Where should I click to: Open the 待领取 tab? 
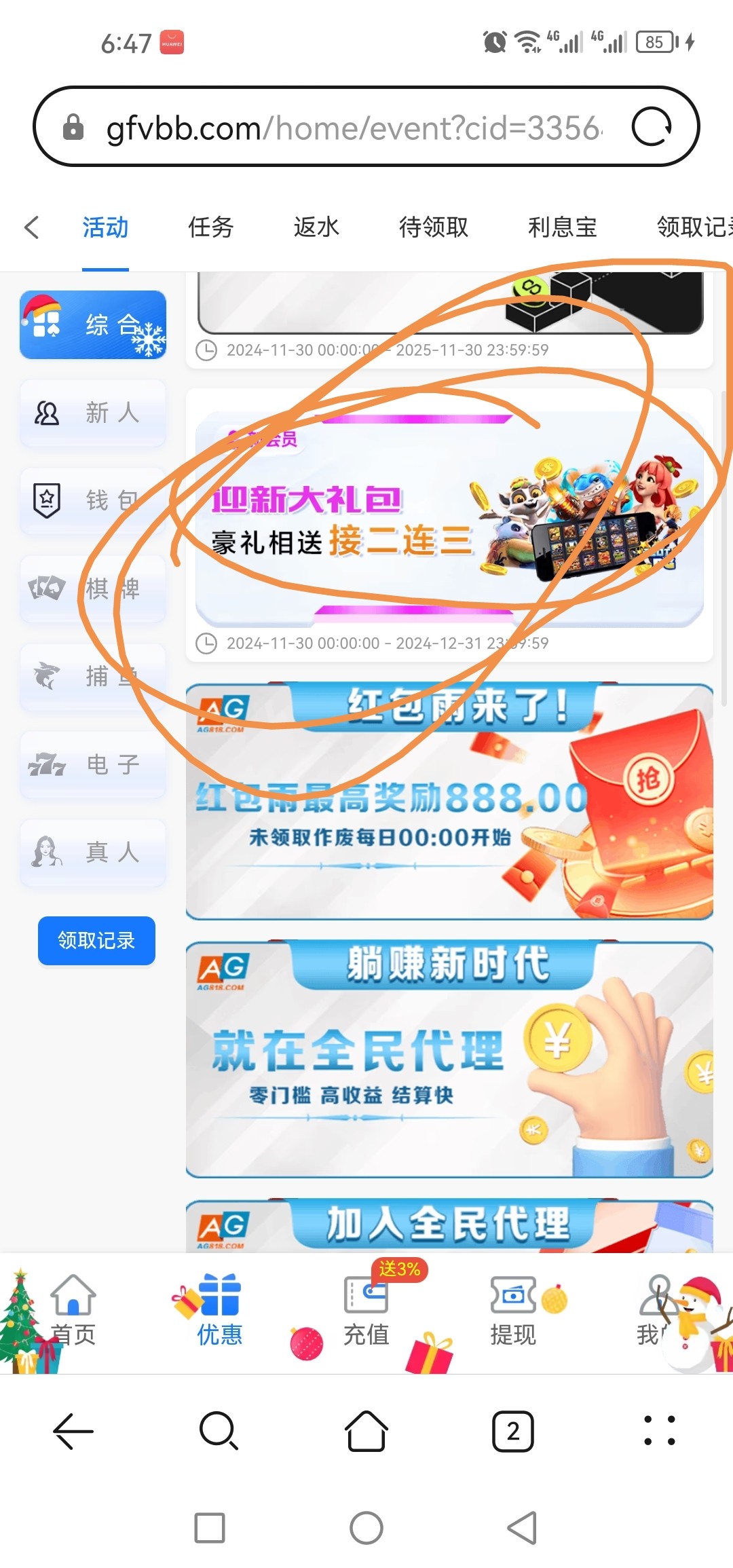tap(433, 227)
